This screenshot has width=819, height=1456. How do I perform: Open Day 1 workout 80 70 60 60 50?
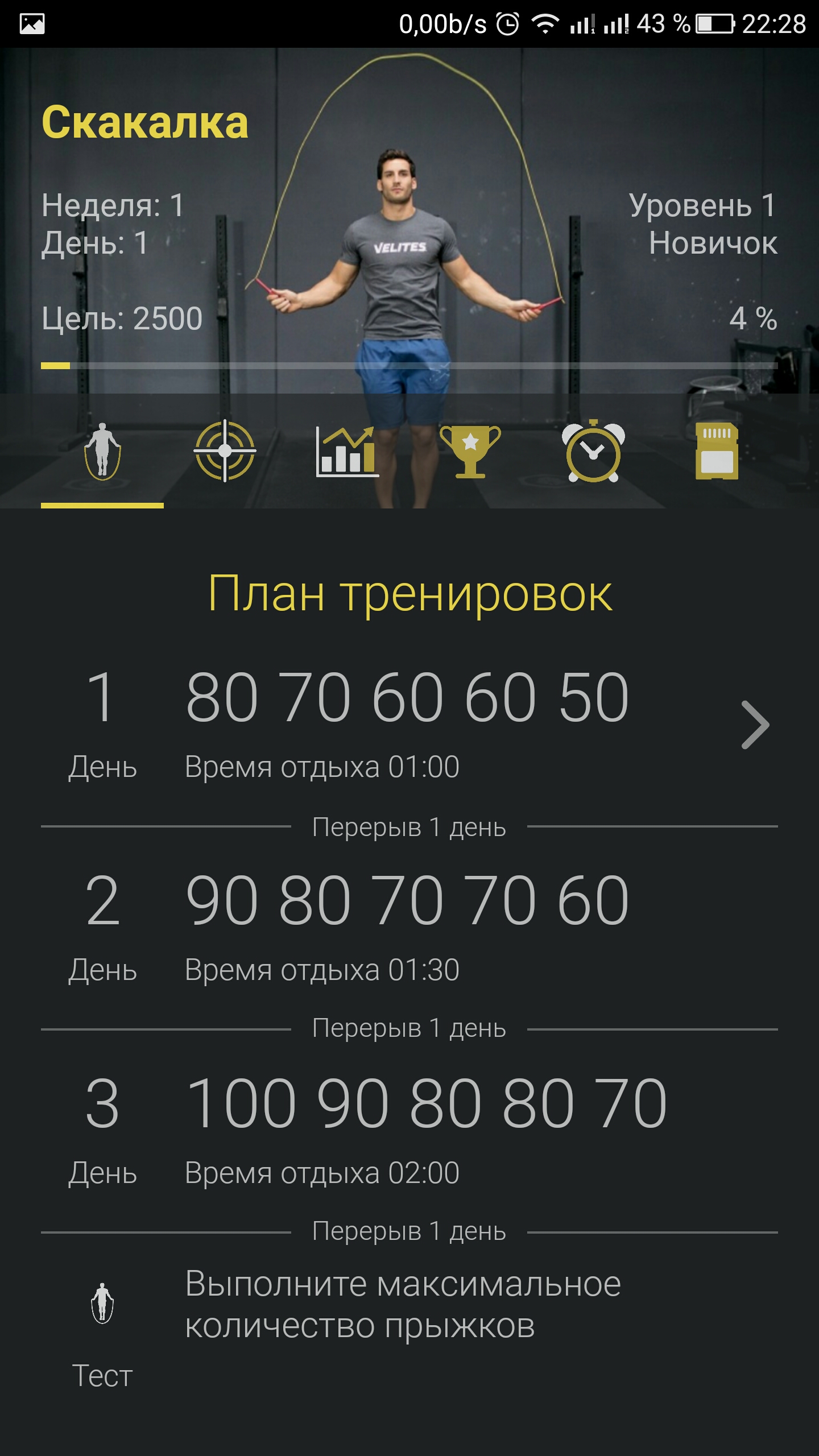(x=407, y=723)
